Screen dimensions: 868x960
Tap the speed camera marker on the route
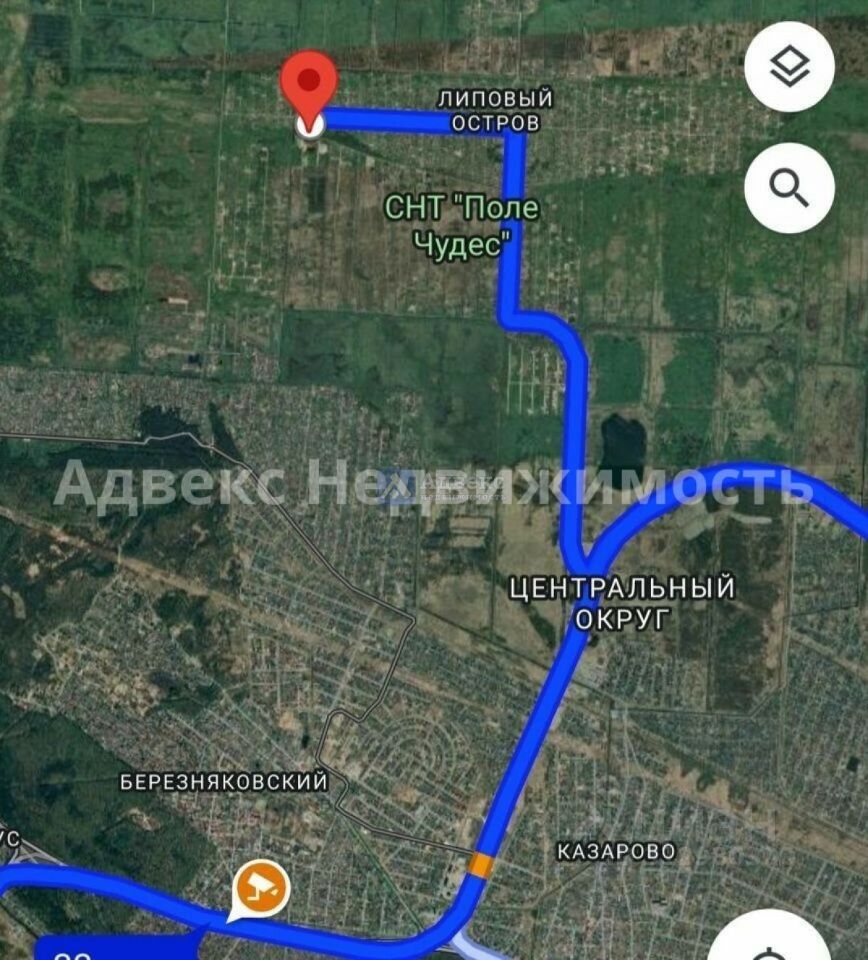(260, 888)
